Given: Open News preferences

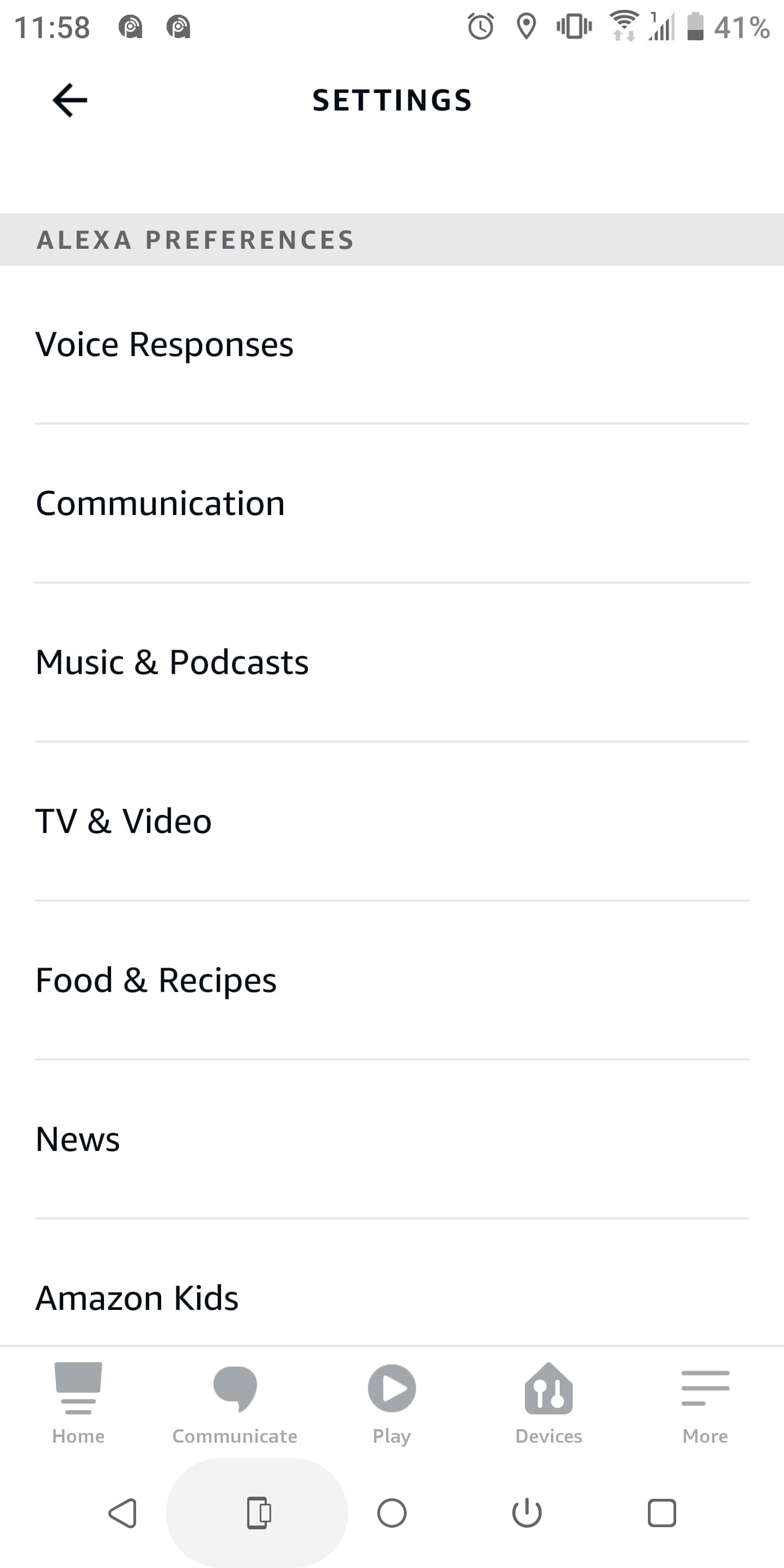Looking at the screenshot, I should click(392, 1139).
